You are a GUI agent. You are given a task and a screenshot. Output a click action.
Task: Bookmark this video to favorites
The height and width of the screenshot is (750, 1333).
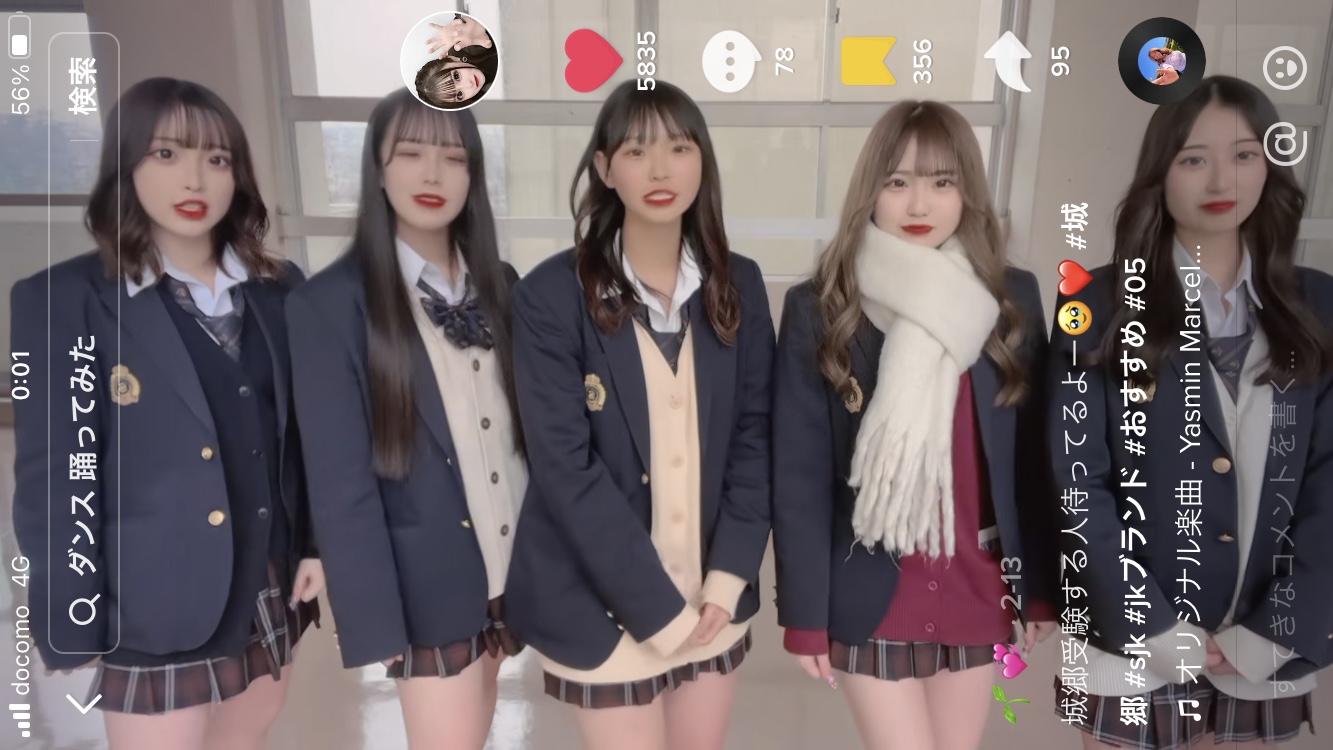pyautogui.click(x=868, y=60)
